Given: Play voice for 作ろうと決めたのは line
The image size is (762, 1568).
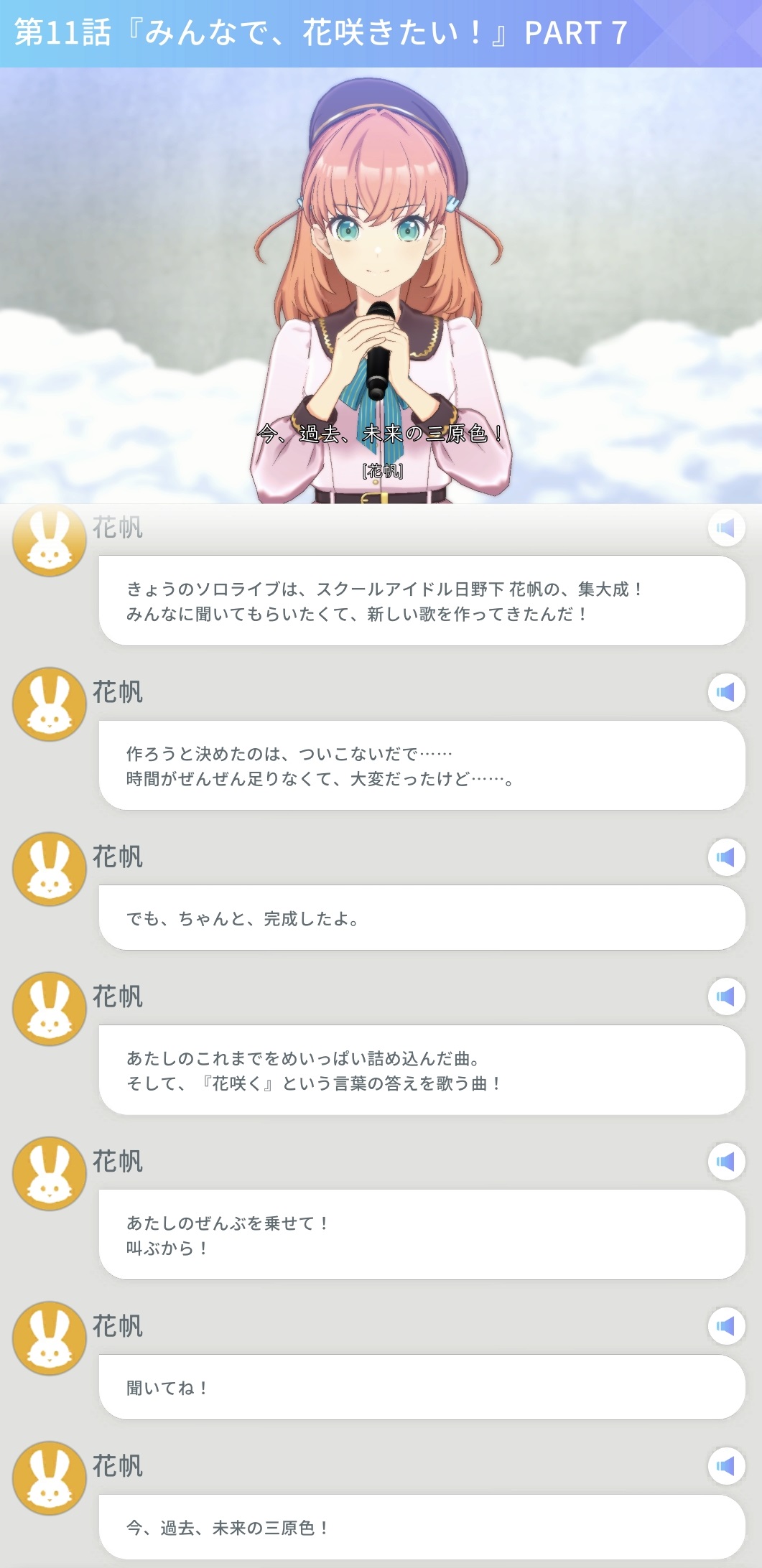Looking at the screenshot, I should pyautogui.click(x=726, y=693).
